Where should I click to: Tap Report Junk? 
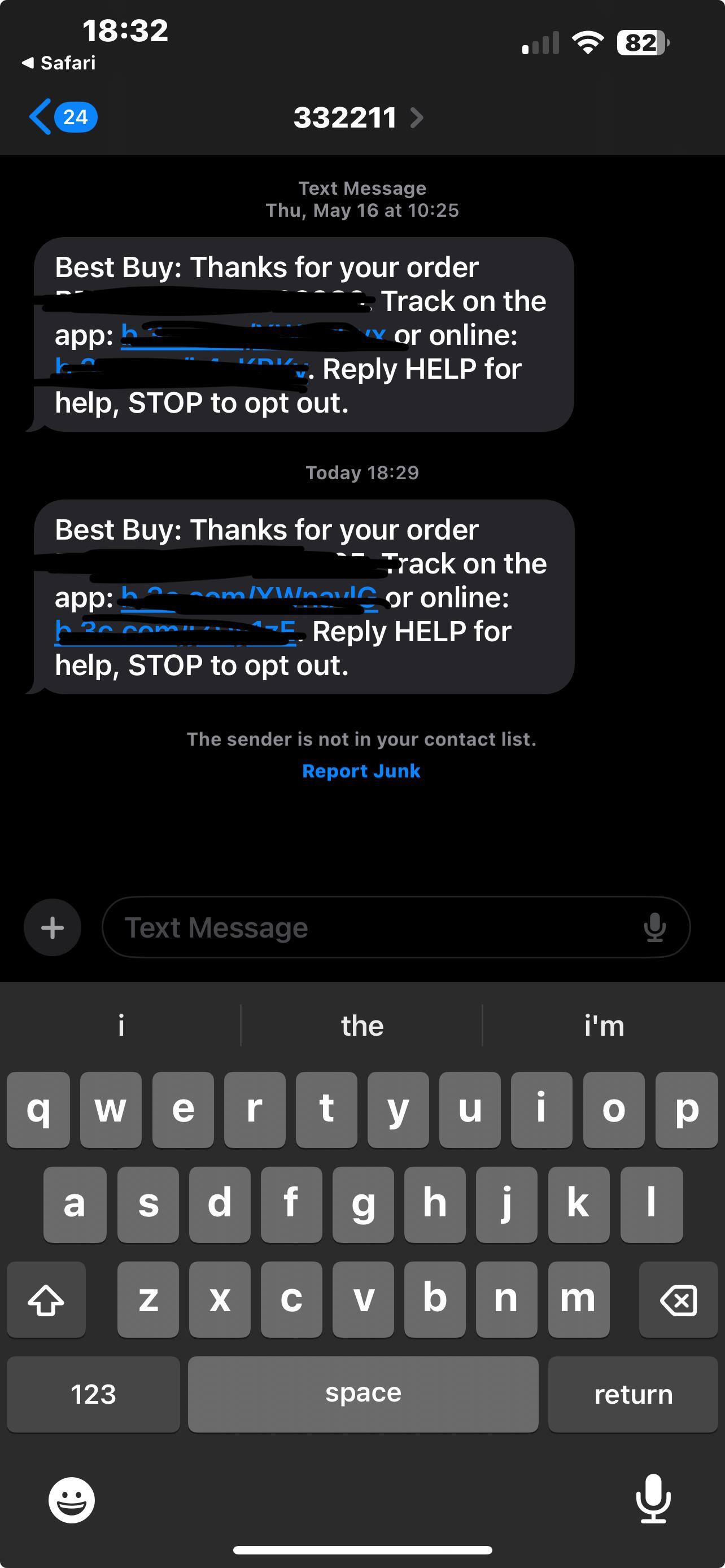(361, 770)
